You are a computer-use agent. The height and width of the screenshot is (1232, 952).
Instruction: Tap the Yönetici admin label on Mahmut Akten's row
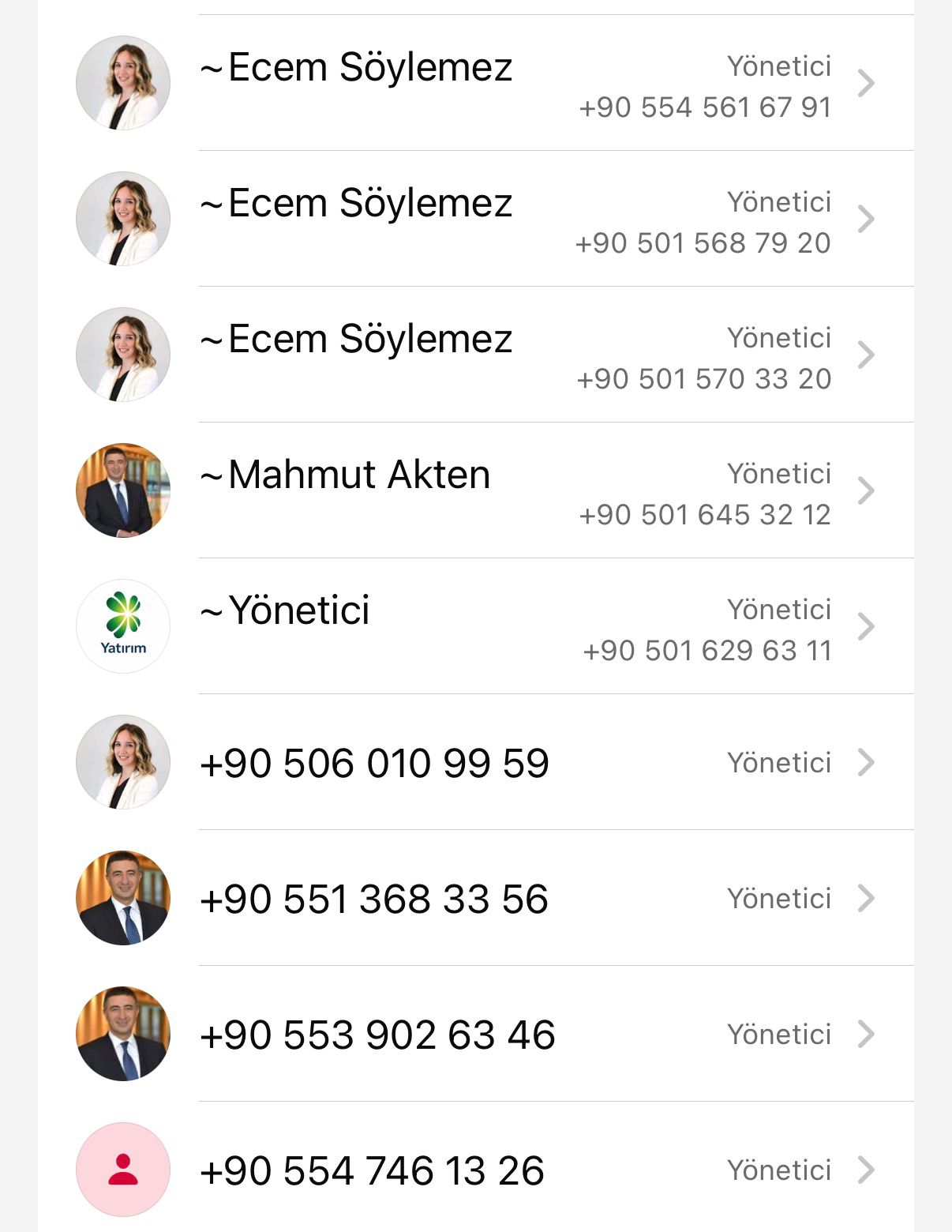[778, 472]
